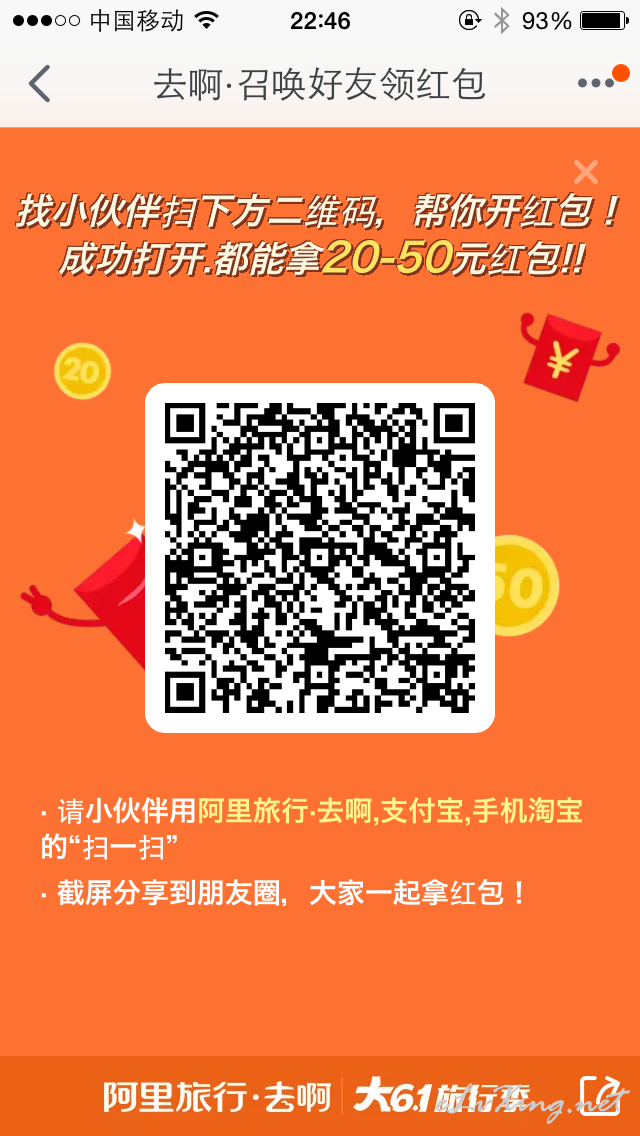The width and height of the screenshot is (640, 1136).
Task: Go back using the top-left arrow
Action: point(39,84)
